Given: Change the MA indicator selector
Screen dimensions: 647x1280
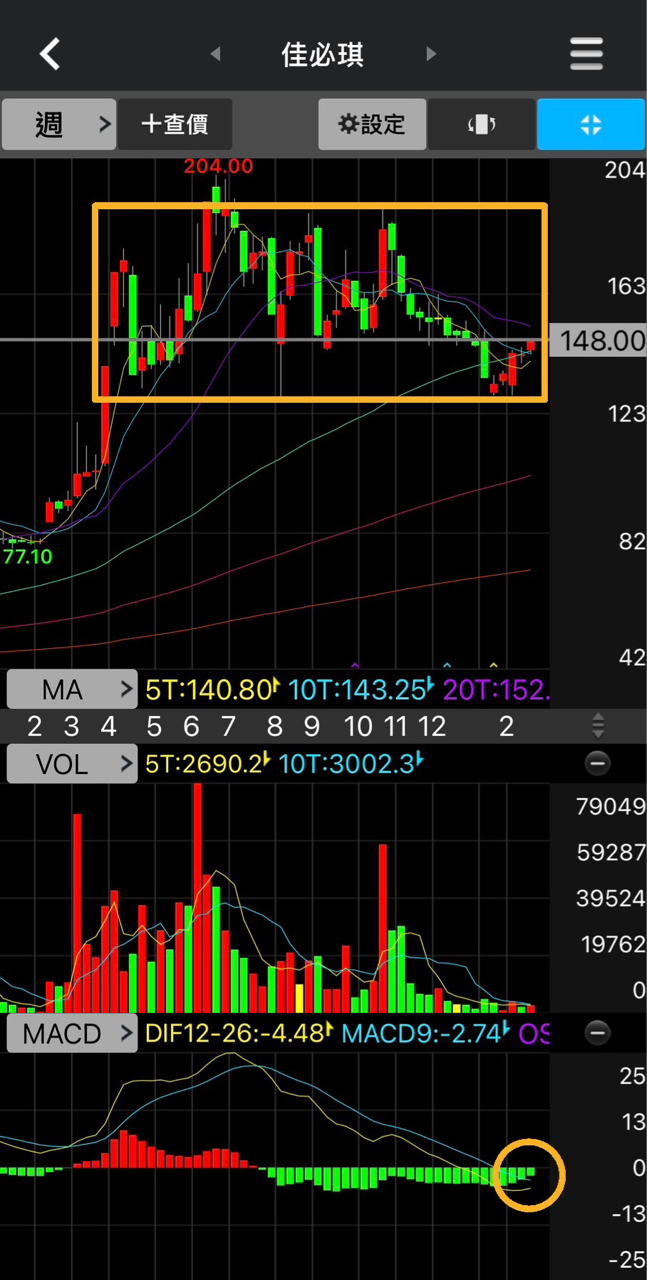Looking at the screenshot, I should click(72, 689).
